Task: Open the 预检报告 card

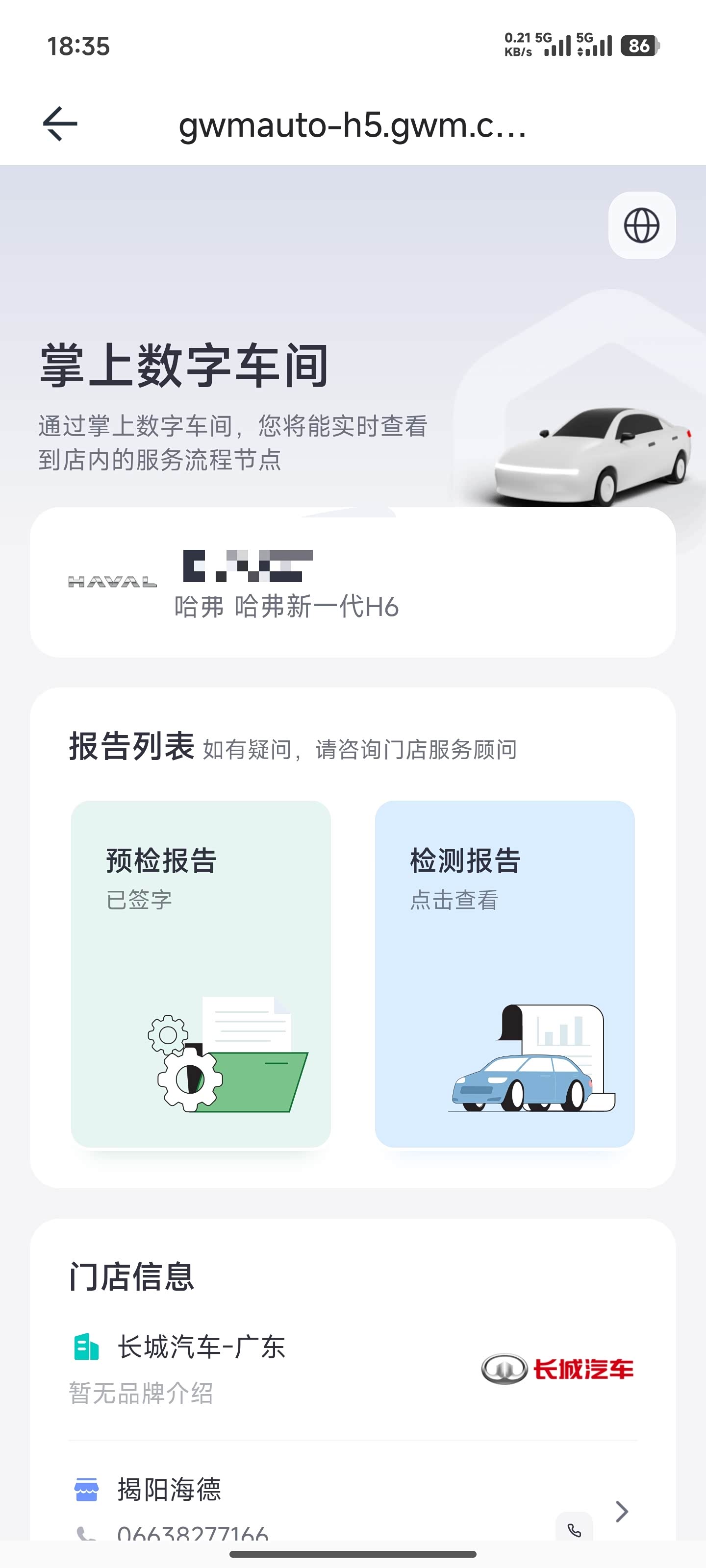Action: point(201,973)
